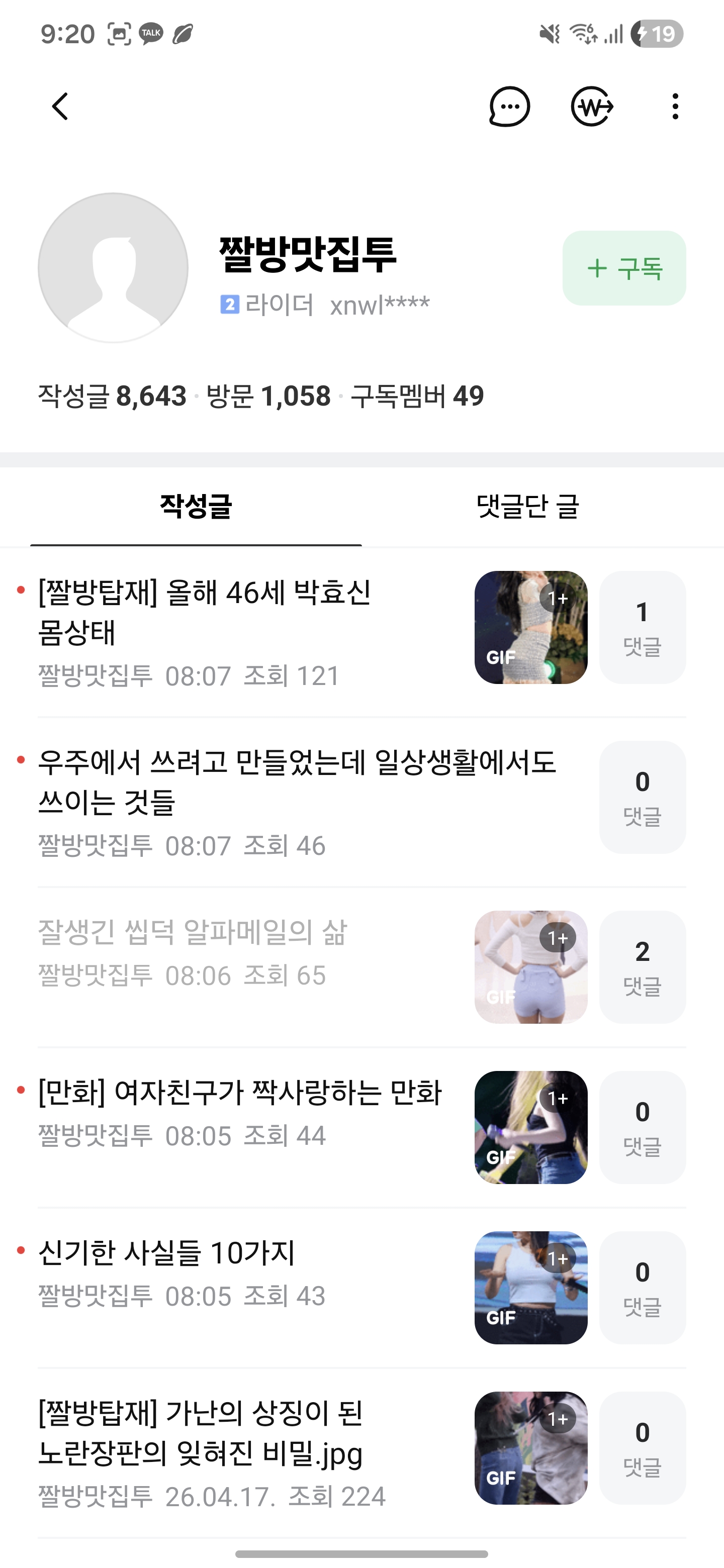The image size is (724, 1568).
Task: Open the post about 46세 박효신 몸상태
Action: point(204,612)
